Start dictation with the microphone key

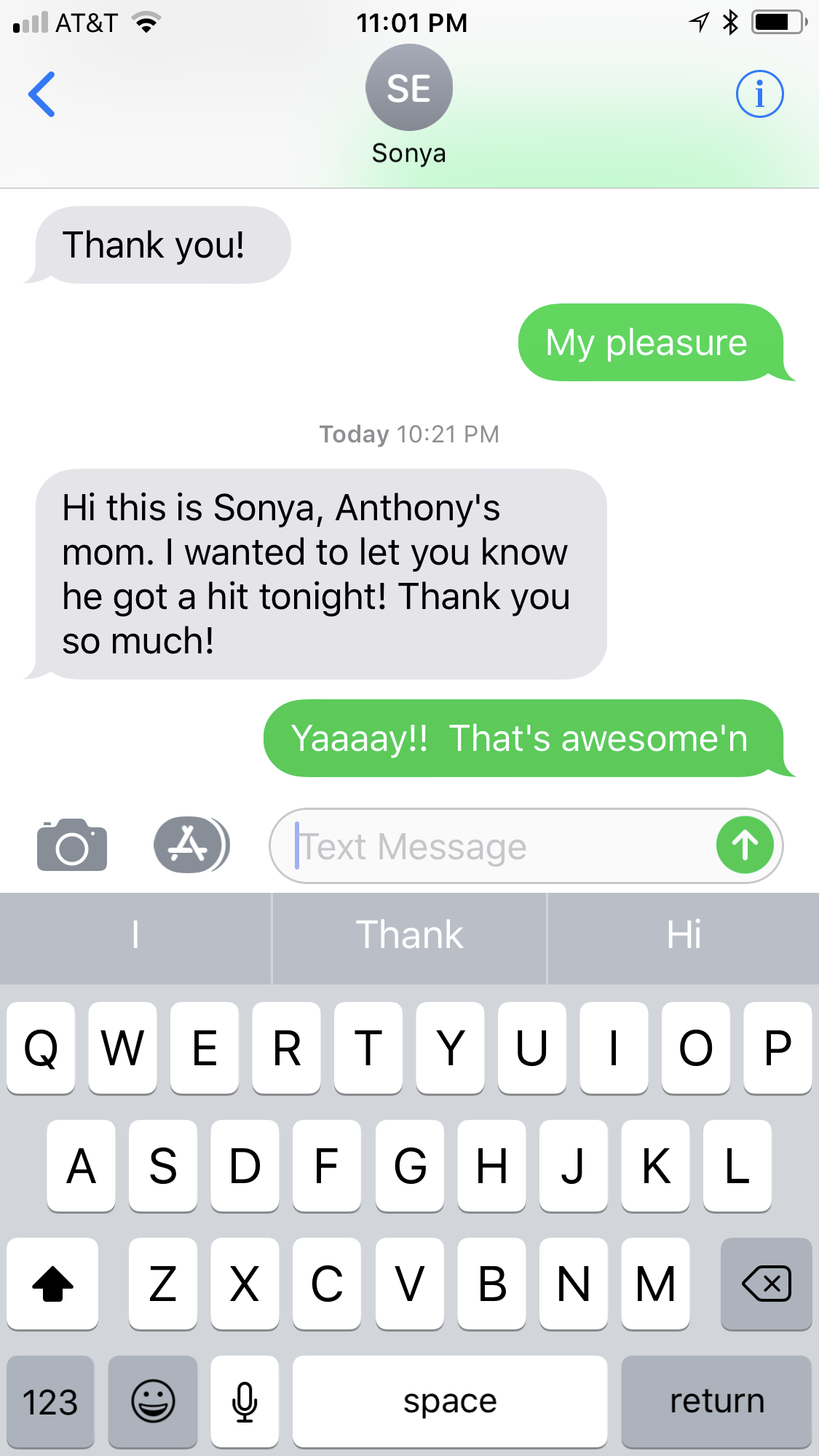(245, 1401)
